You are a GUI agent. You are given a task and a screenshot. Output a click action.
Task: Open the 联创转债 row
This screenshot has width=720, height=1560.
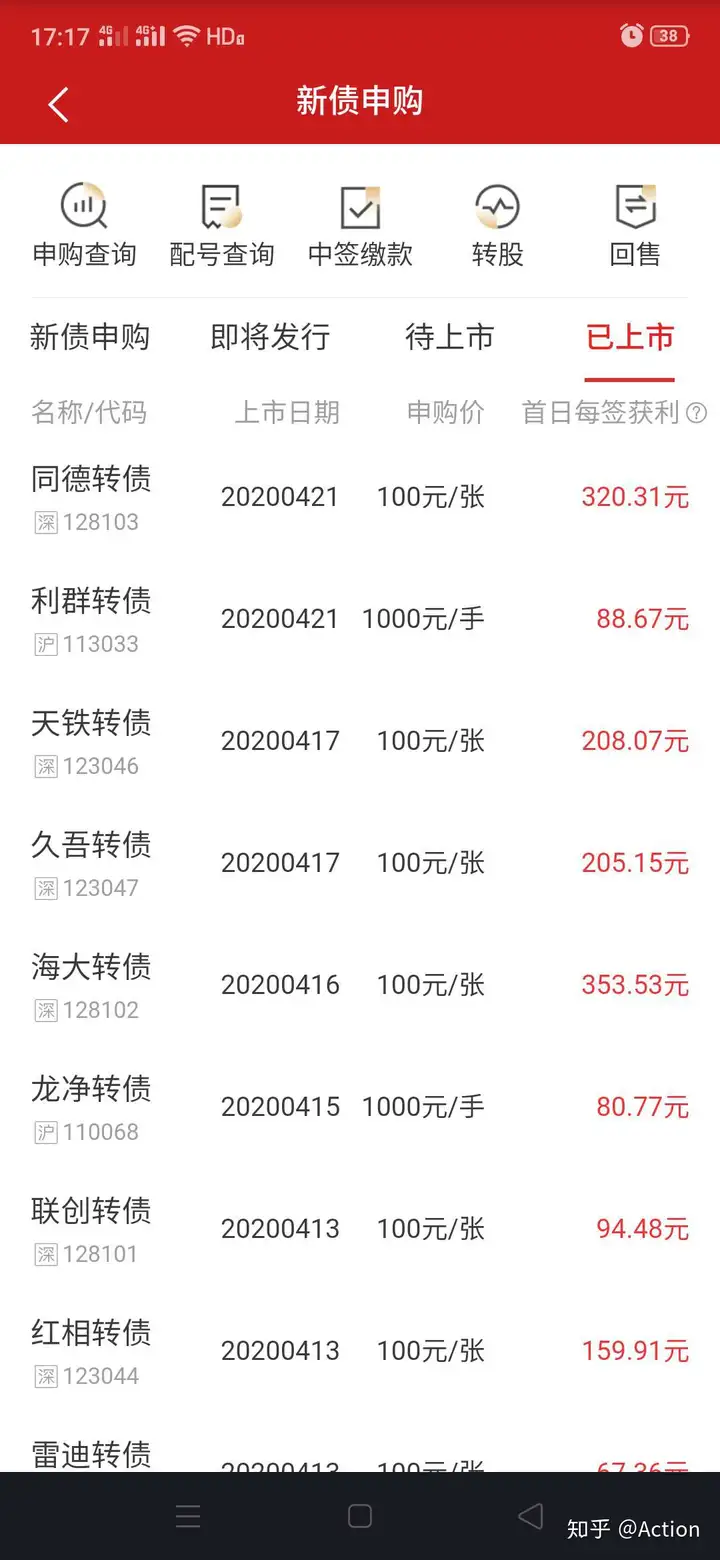(x=360, y=1229)
